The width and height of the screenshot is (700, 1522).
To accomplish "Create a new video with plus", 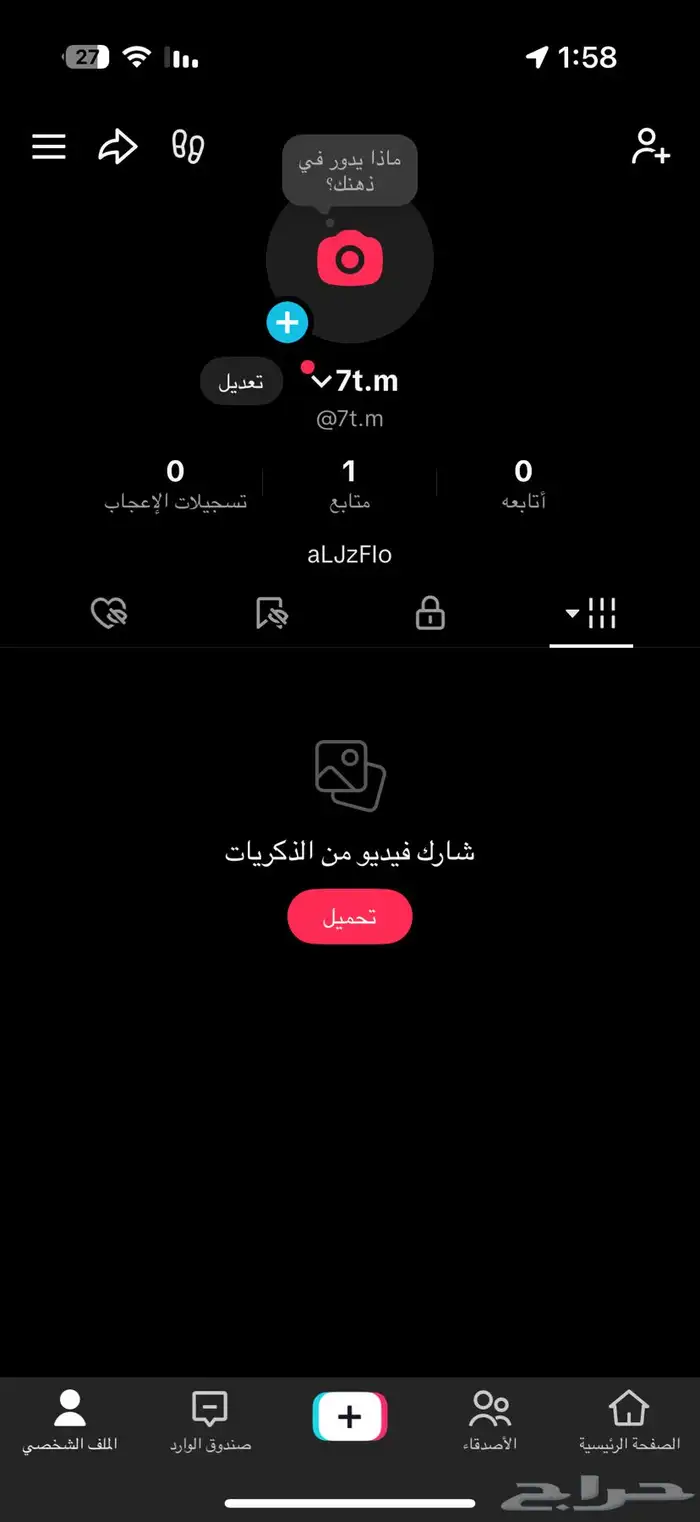I will coord(349,1416).
